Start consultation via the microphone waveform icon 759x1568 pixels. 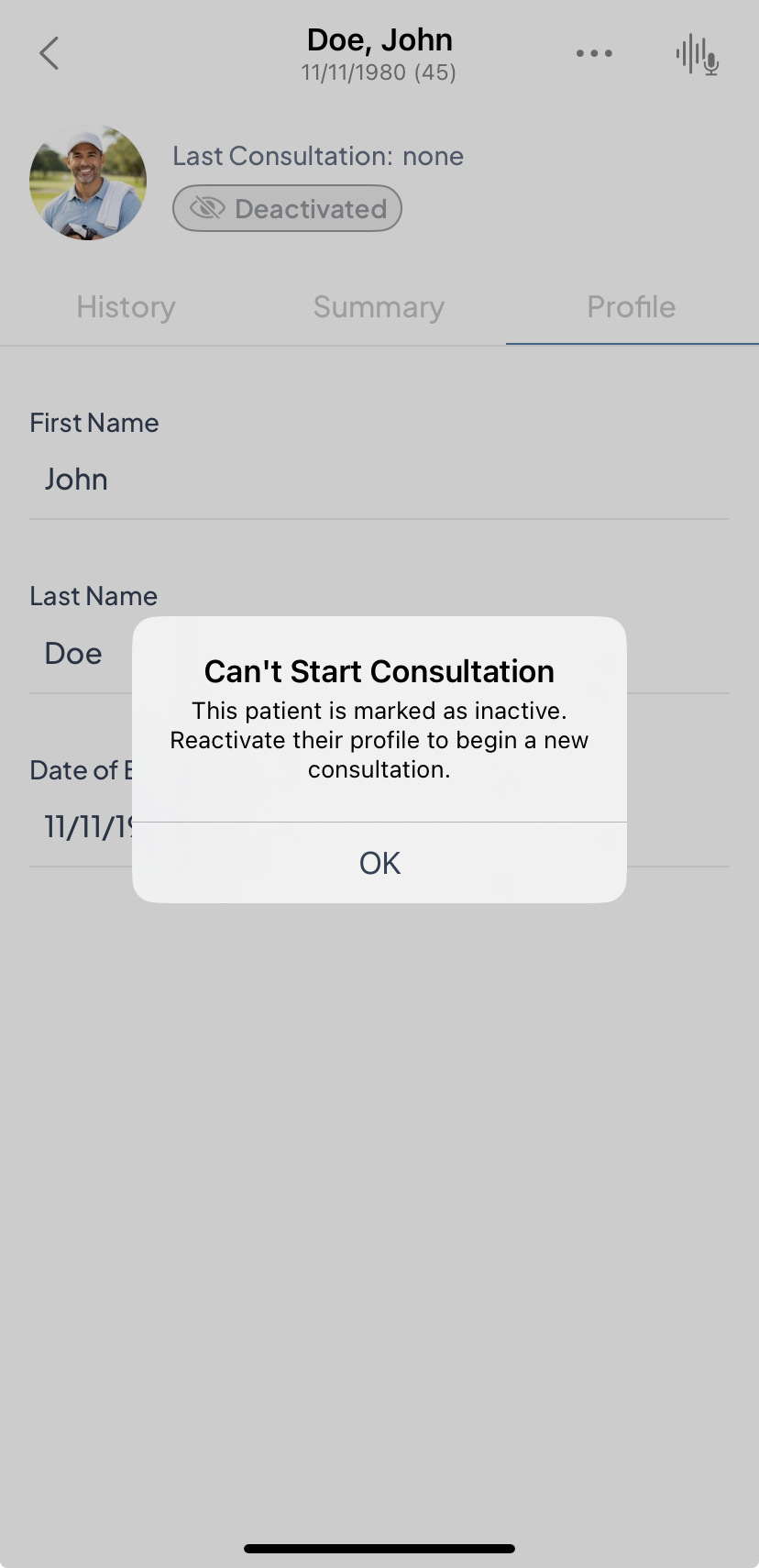[x=698, y=55]
